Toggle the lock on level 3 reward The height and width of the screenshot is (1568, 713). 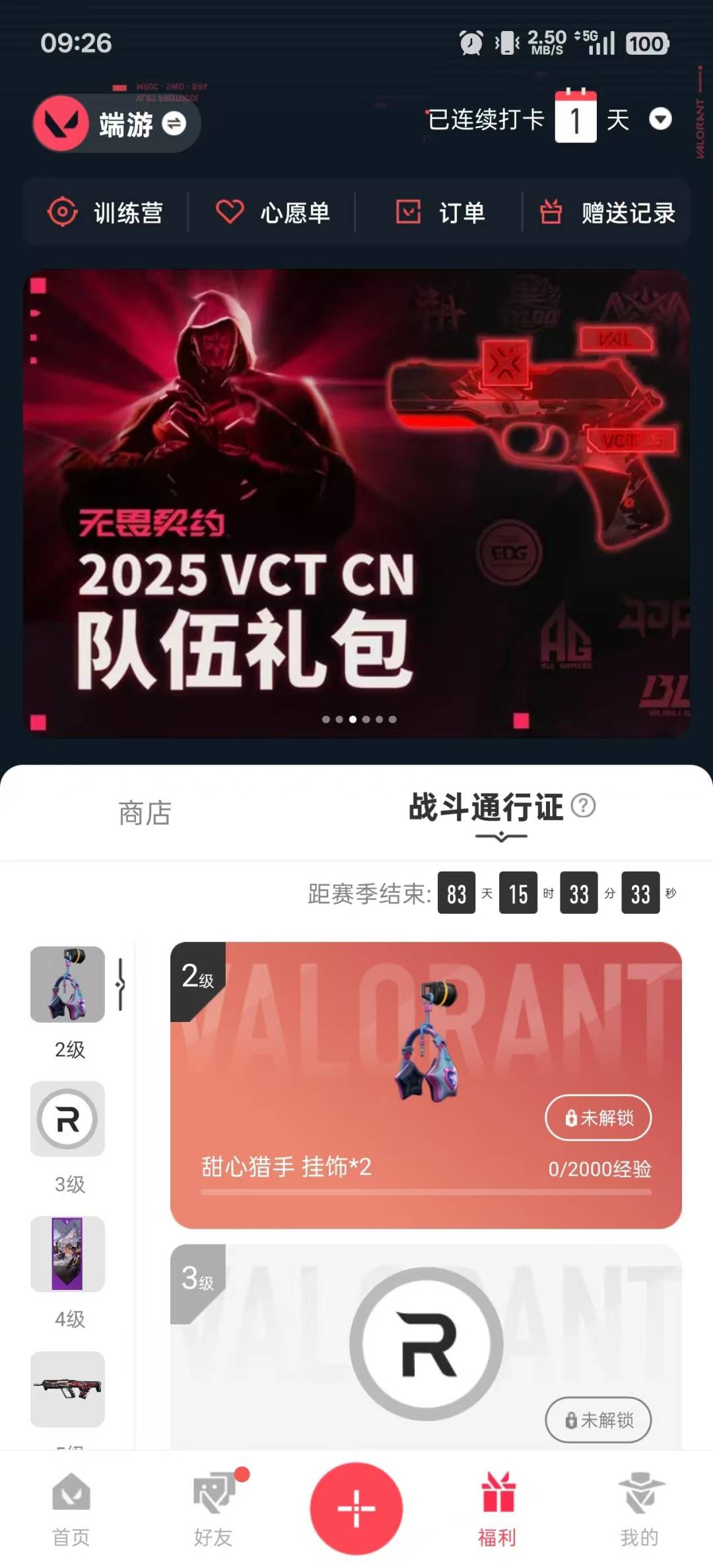pyautogui.click(x=597, y=1421)
